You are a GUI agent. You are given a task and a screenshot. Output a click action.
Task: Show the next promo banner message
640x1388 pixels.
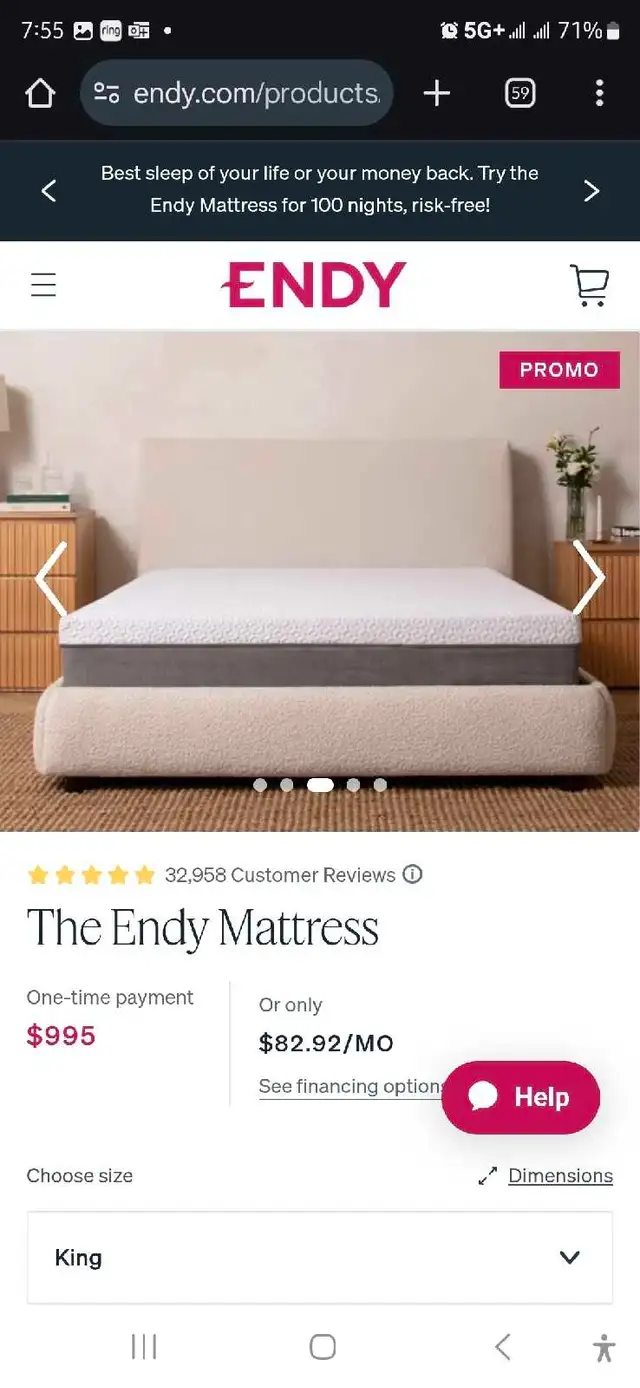[592, 190]
